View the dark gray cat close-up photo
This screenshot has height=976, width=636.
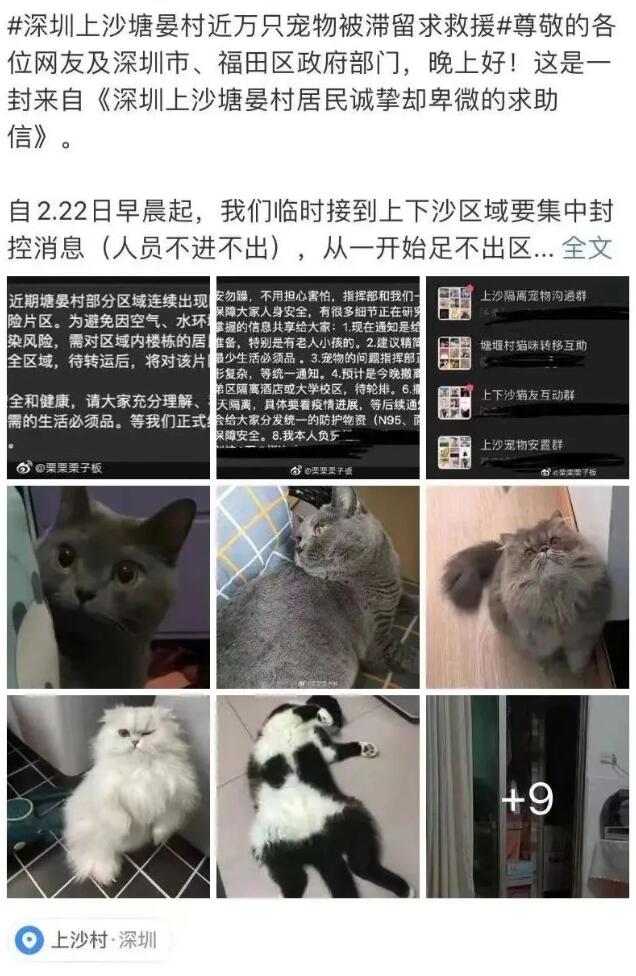pyautogui.click(x=108, y=587)
